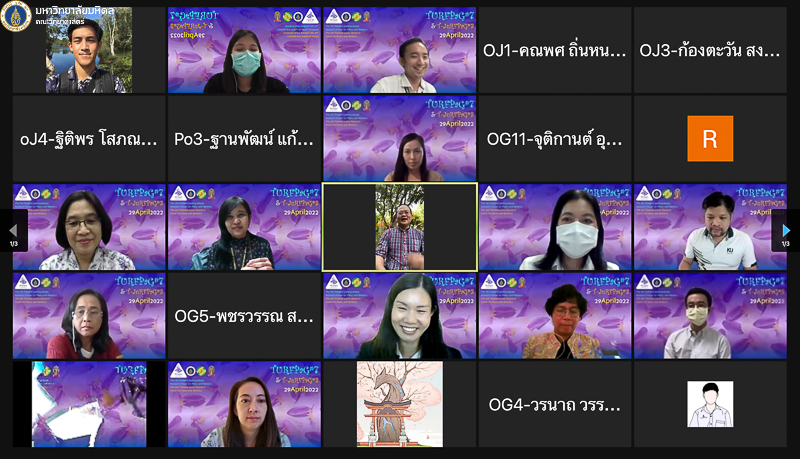Select the highlighted active speaker tile
Image resolution: width=800 pixels, height=459 pixels.
(x=400, y=227)
